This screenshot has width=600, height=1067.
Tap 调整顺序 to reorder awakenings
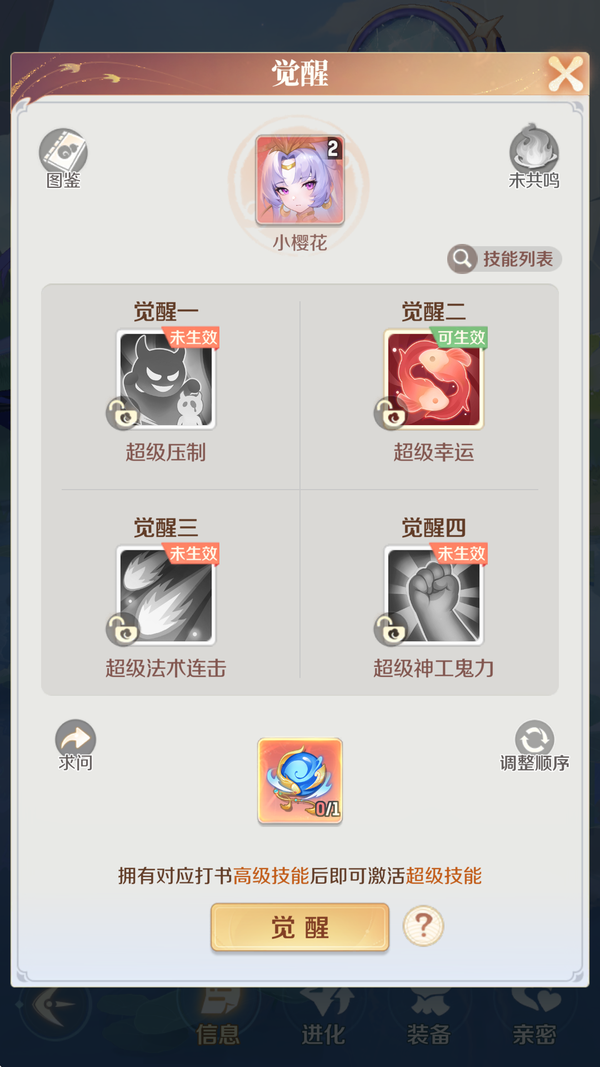(534, 741)
